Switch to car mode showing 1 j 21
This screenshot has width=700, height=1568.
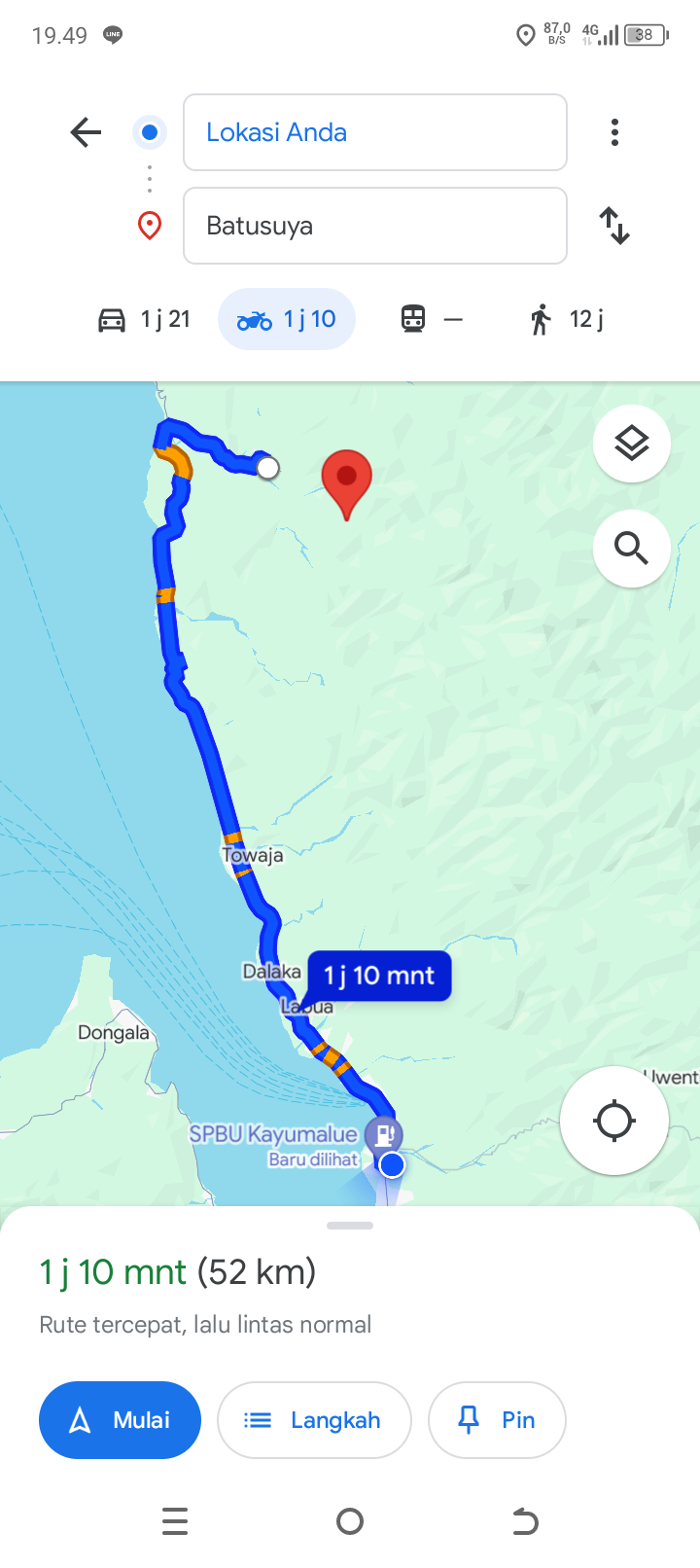pos(144,319)
